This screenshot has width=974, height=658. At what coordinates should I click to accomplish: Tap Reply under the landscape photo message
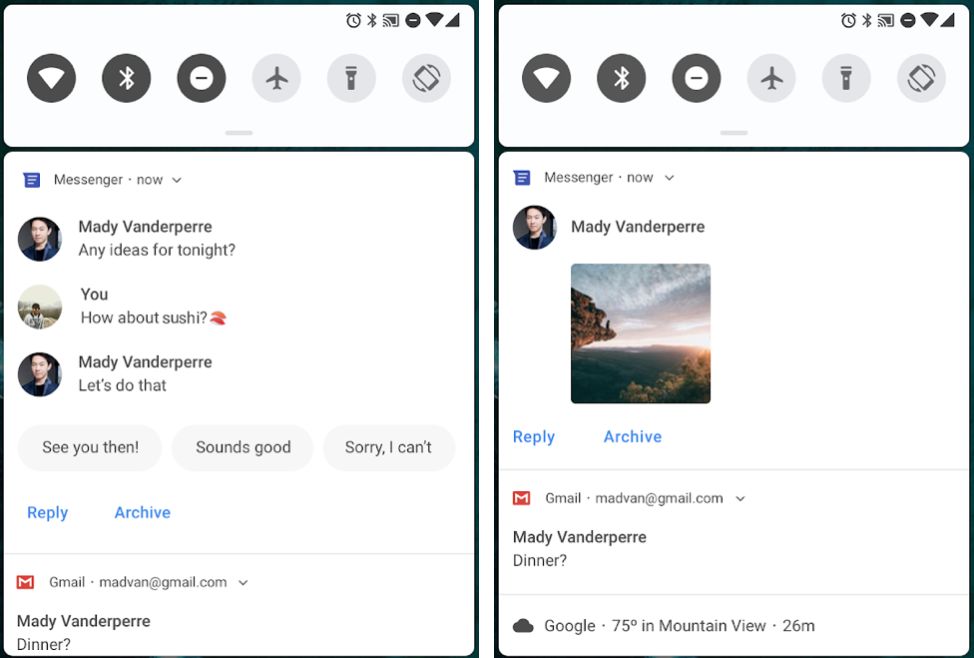(534, 437)
